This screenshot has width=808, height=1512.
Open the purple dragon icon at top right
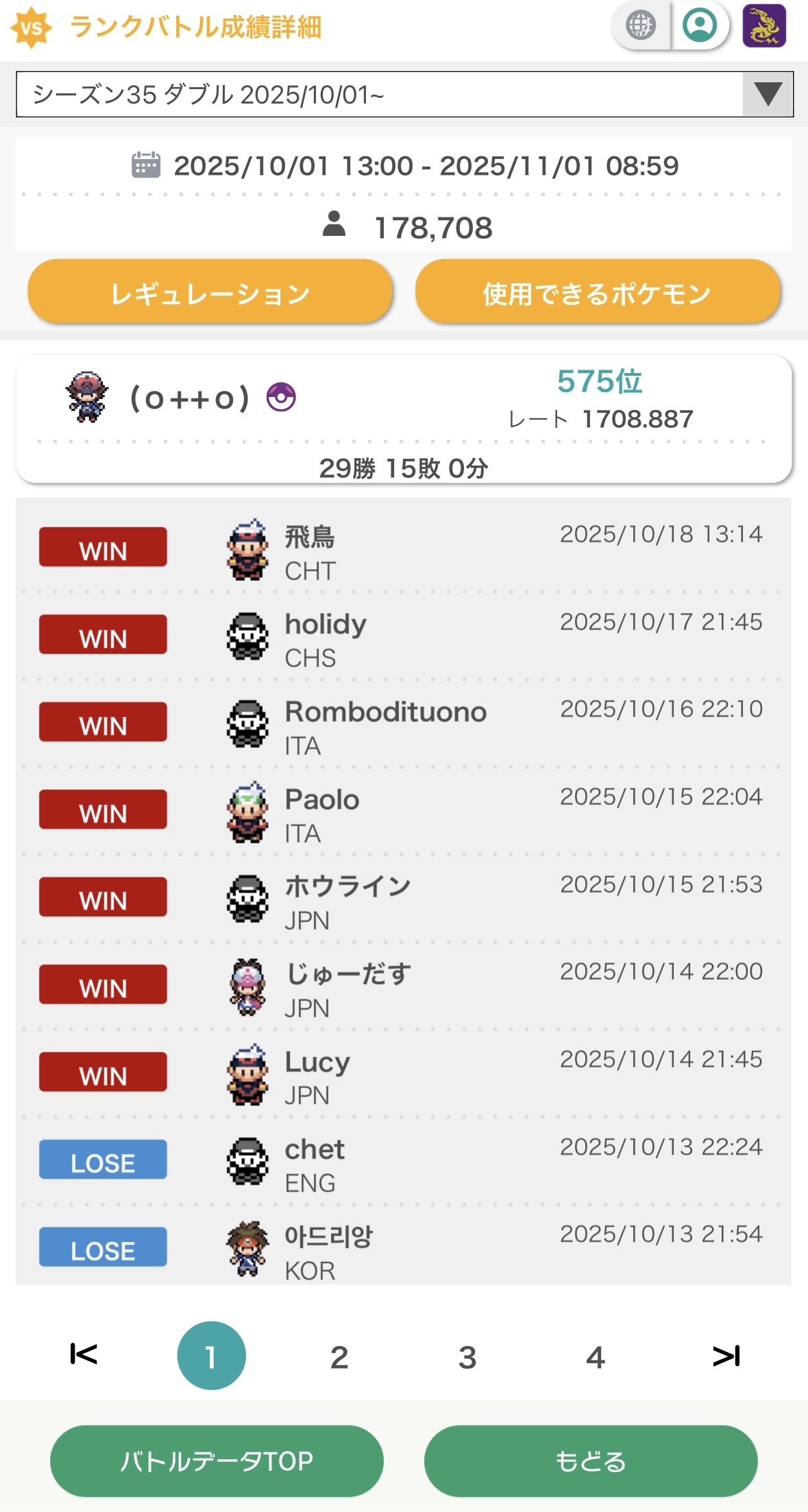pos(763,26)
